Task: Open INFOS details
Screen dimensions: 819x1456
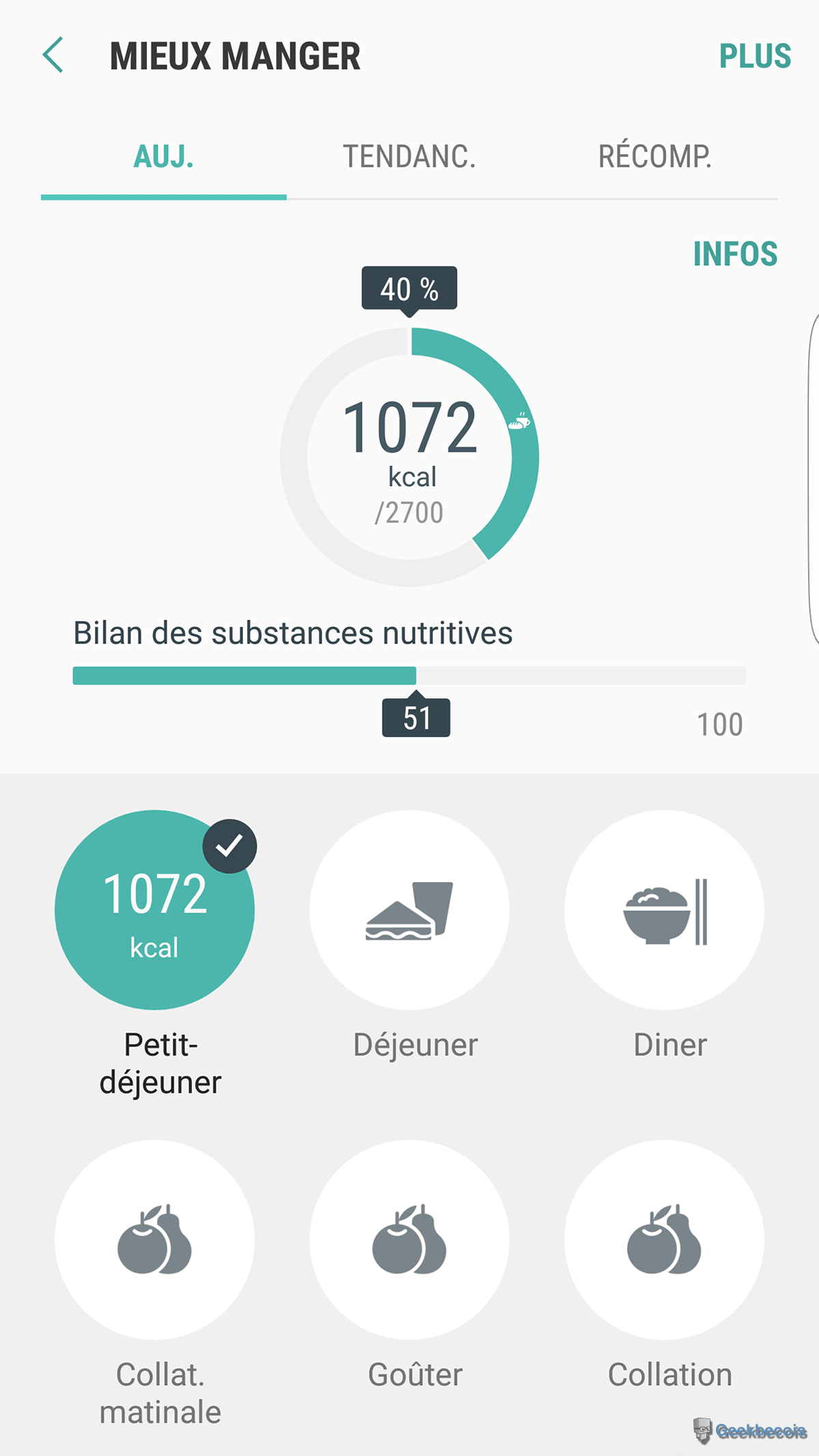Action: (735, 254)
